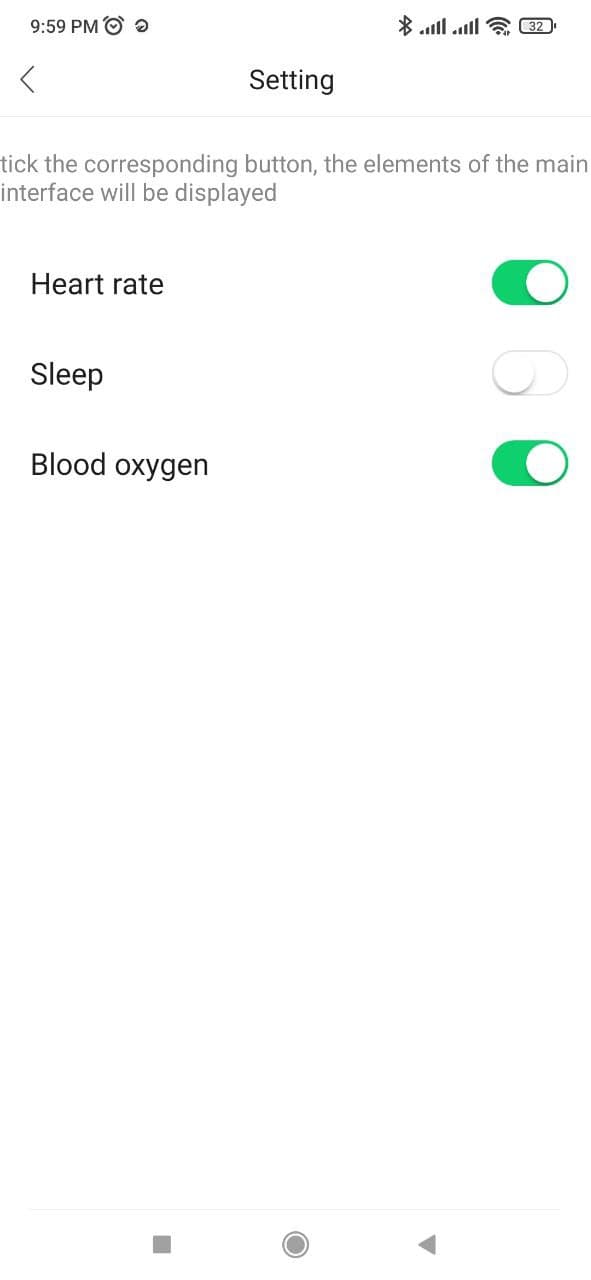Disable the Blood oxygen switch

[x=530, y=464]
